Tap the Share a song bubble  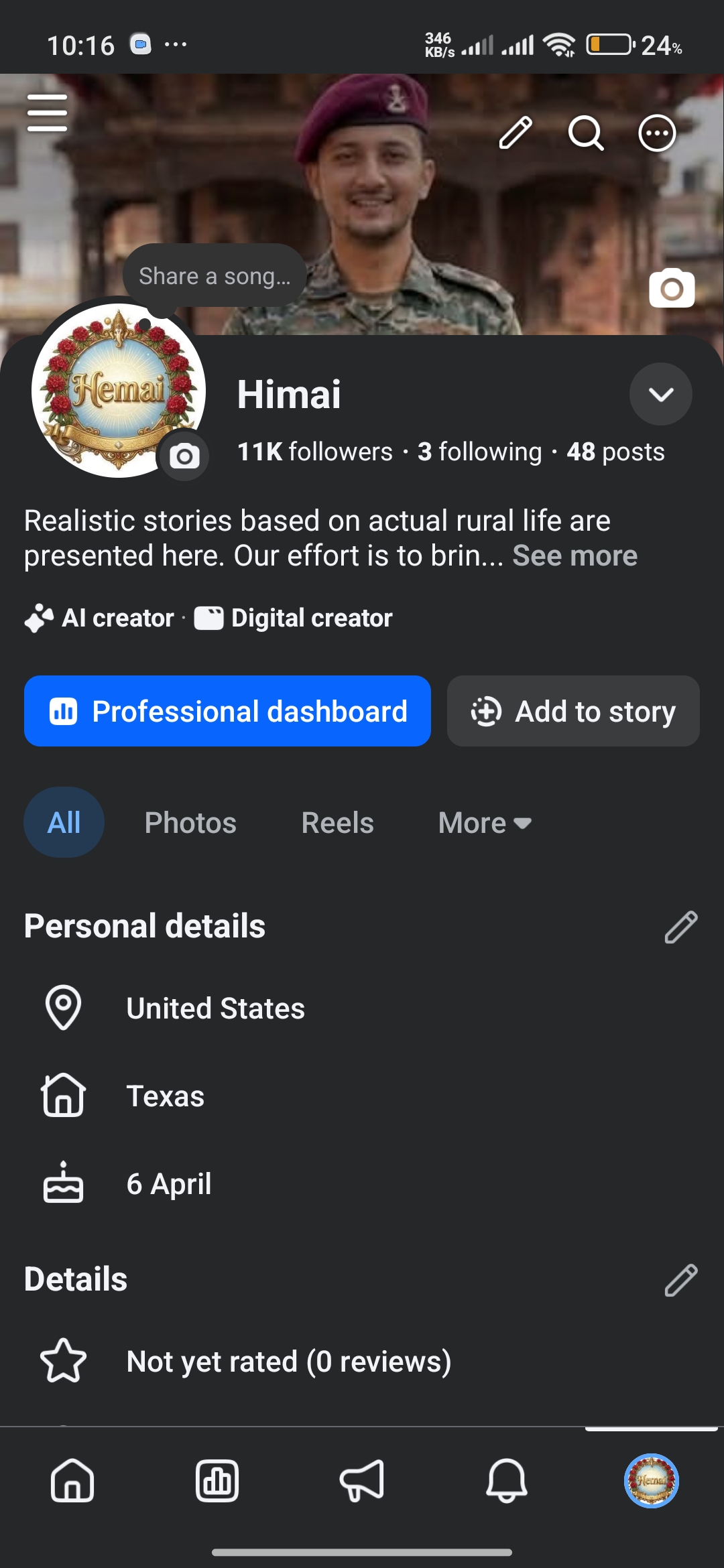(x=215, y=275)
